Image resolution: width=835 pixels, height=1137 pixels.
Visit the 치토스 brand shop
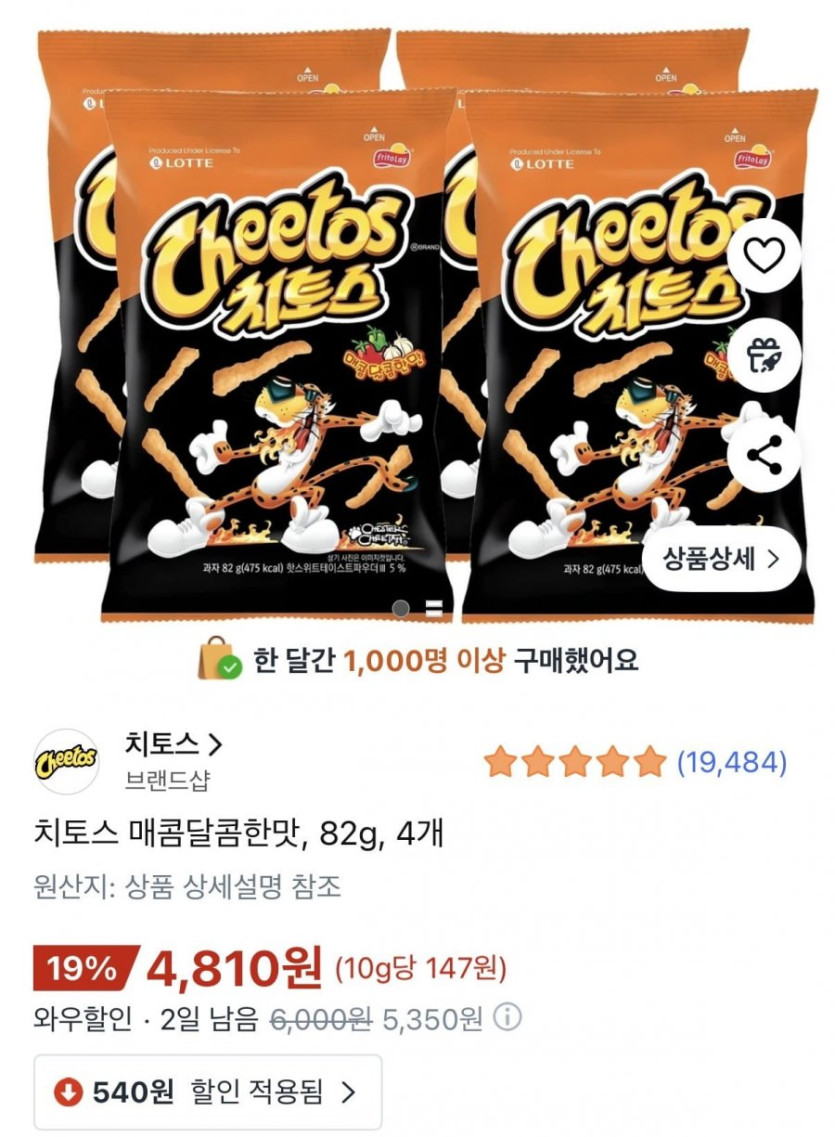click(172, 744)
